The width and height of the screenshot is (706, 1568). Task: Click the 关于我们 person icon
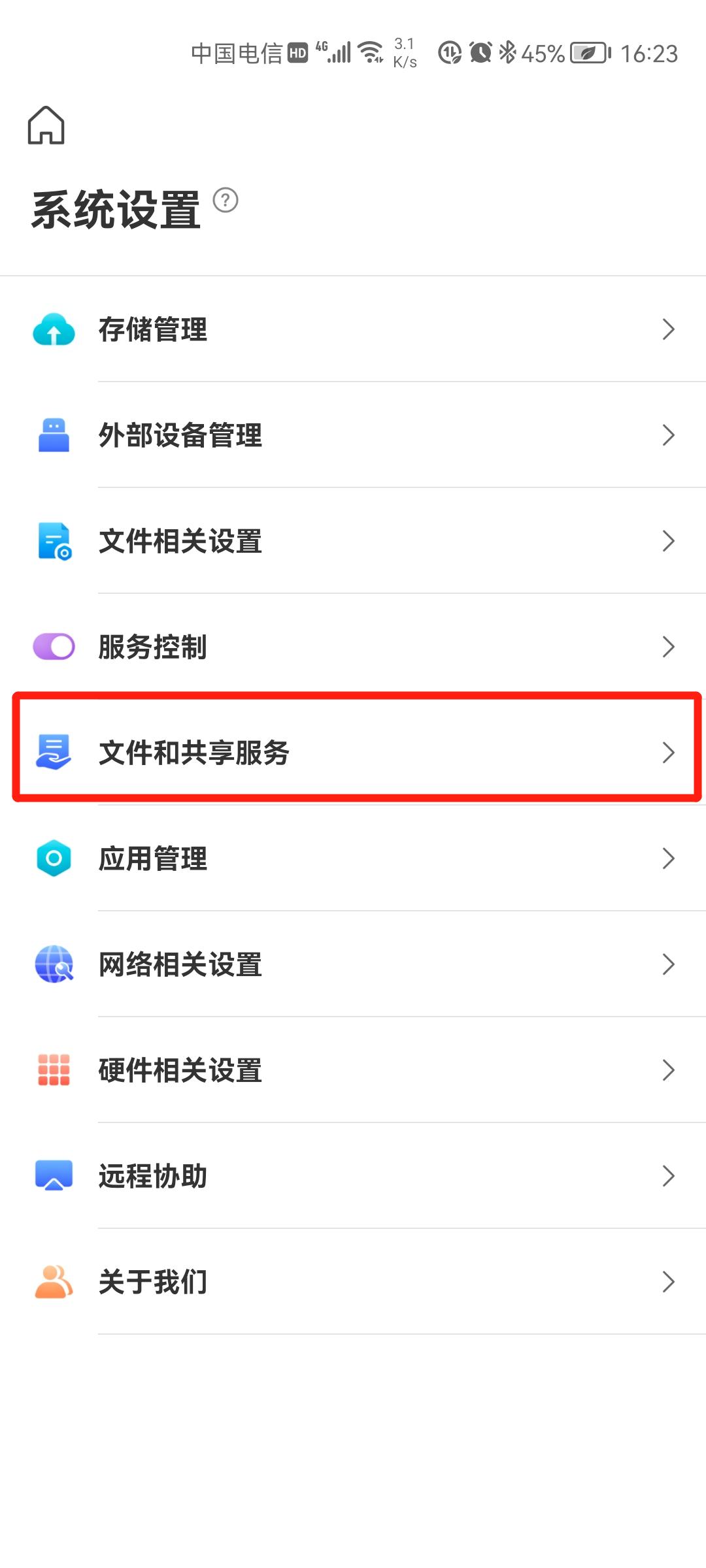pyautogui.click(x=53, y=1282)
